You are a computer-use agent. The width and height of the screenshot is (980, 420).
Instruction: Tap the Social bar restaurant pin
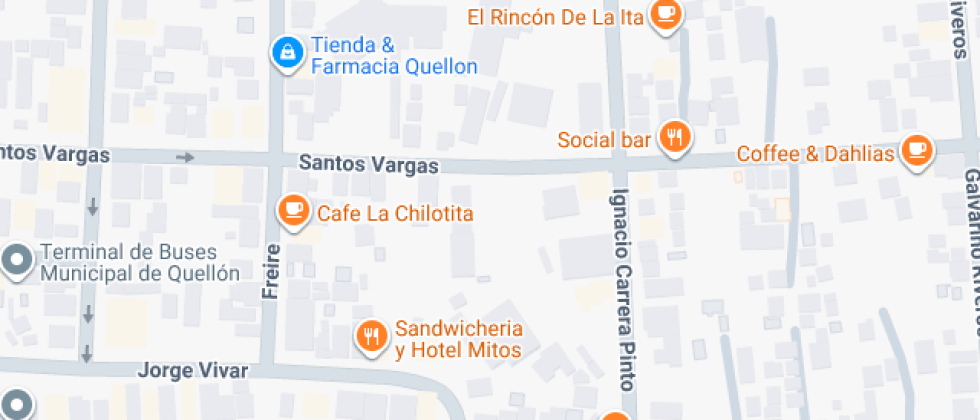click(676, 139)
